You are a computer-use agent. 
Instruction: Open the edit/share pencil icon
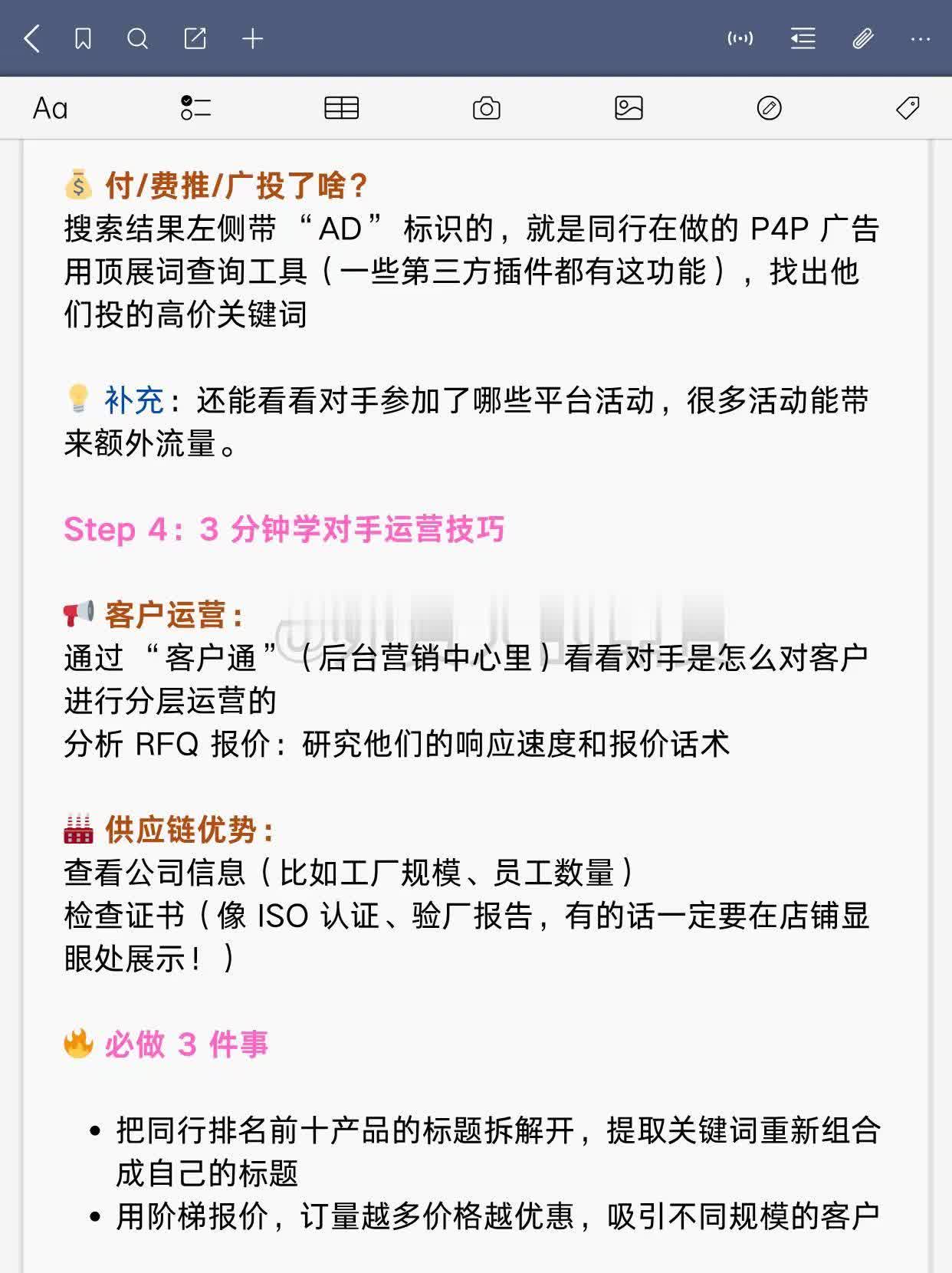(195, 38)
